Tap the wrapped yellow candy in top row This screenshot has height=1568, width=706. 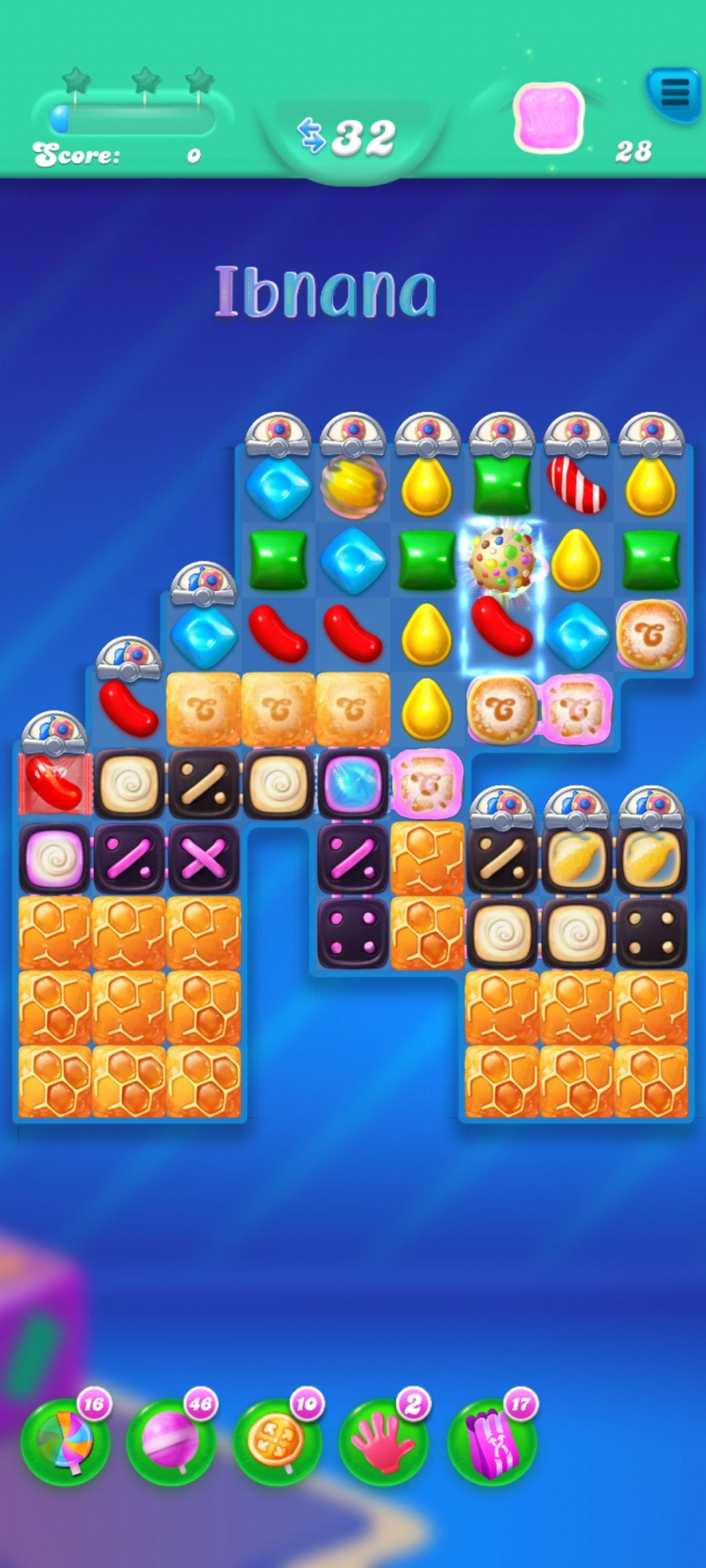352,486
